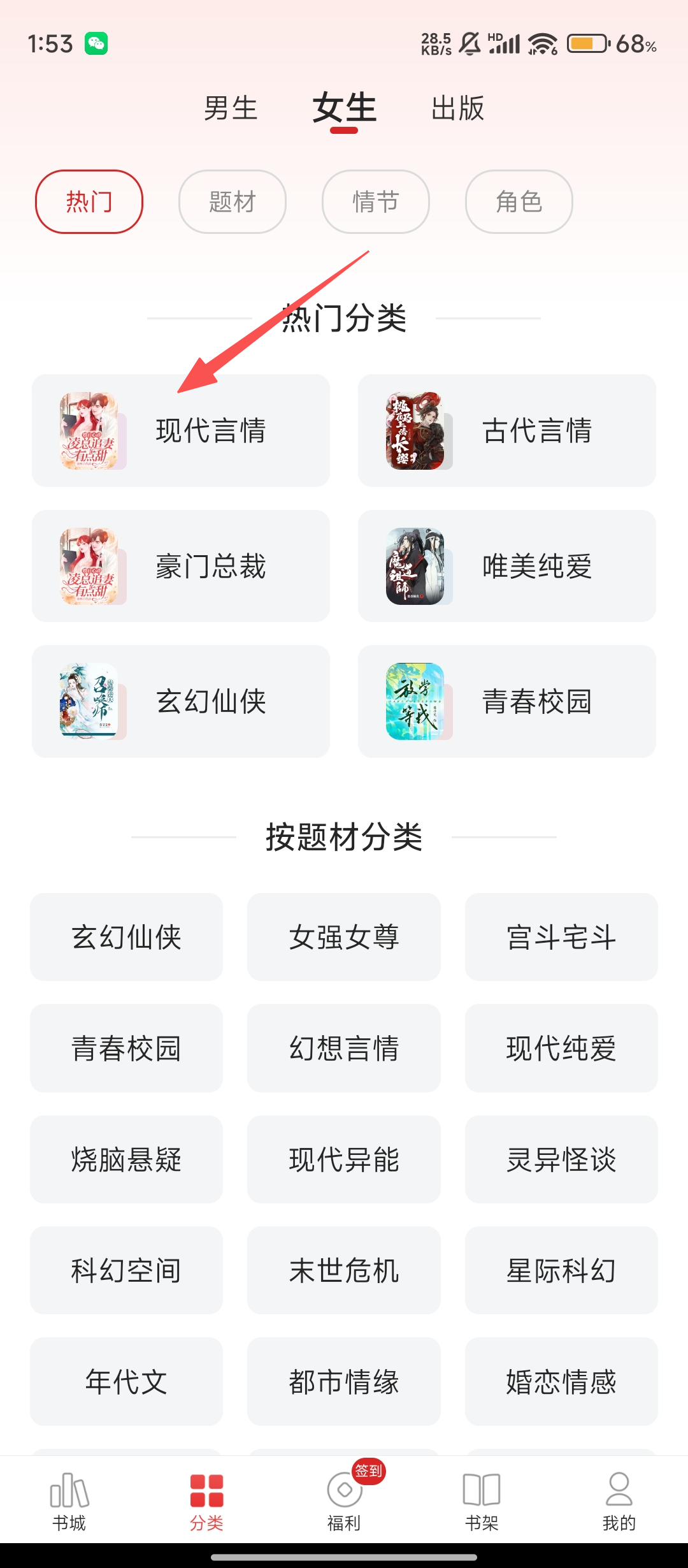
Task: Open the 书架 bookshelf tab
Action: (x=482, y=1502)
